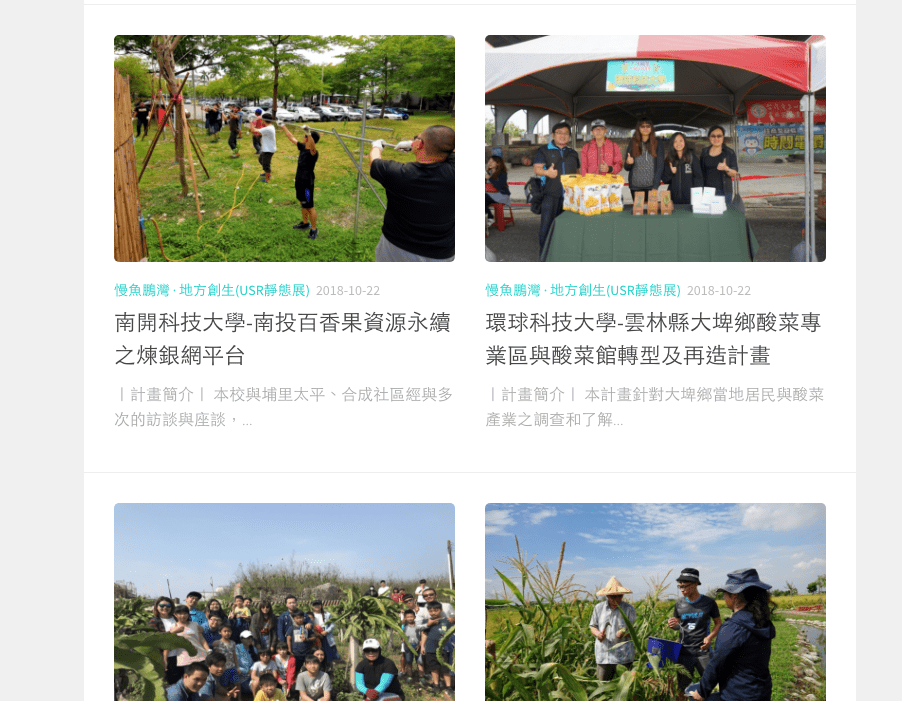Open 慢魚鵬灣 category above 環球科技大學 article

click(514, 290)
